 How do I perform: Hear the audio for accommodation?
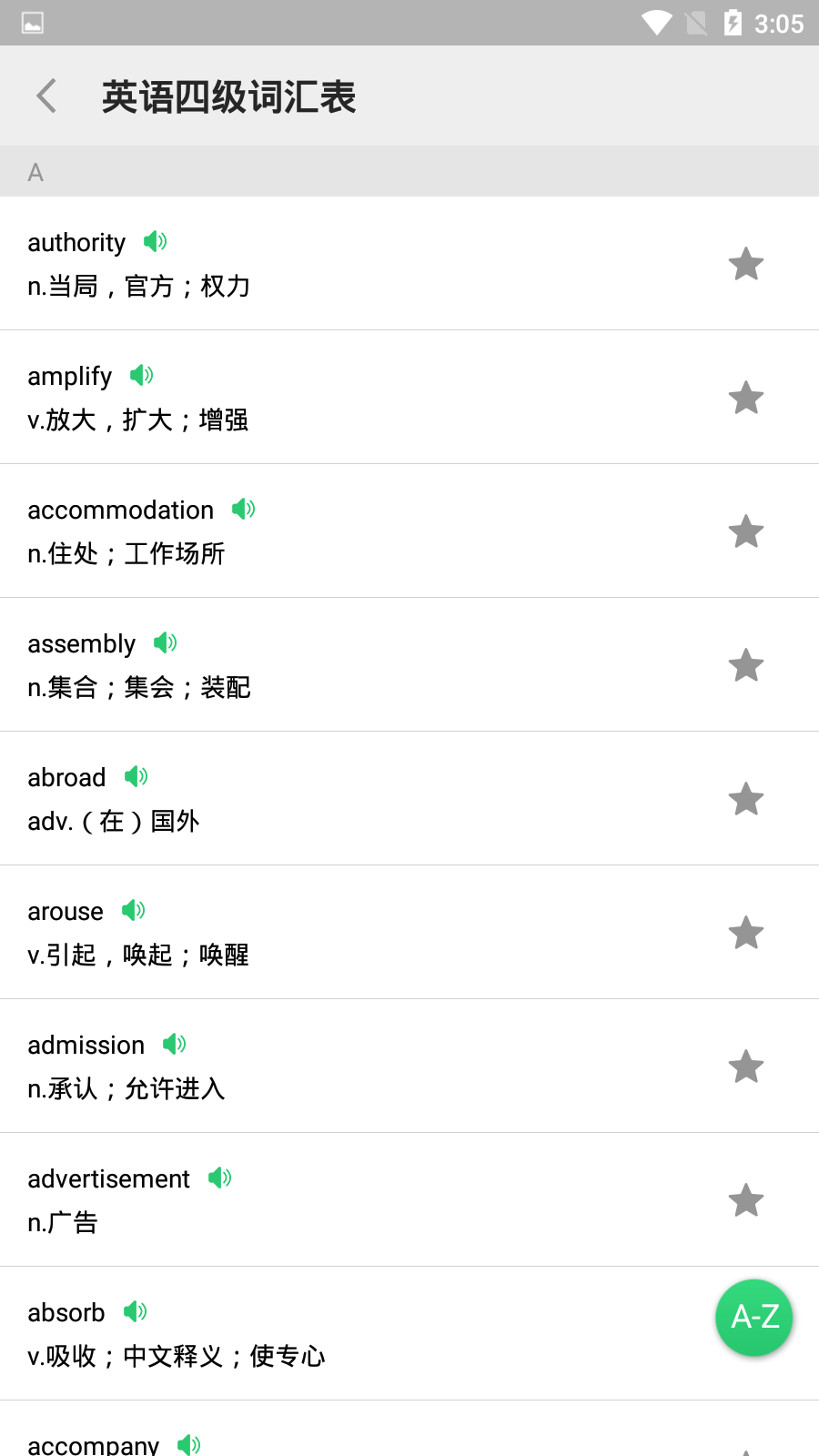point(244,509)
